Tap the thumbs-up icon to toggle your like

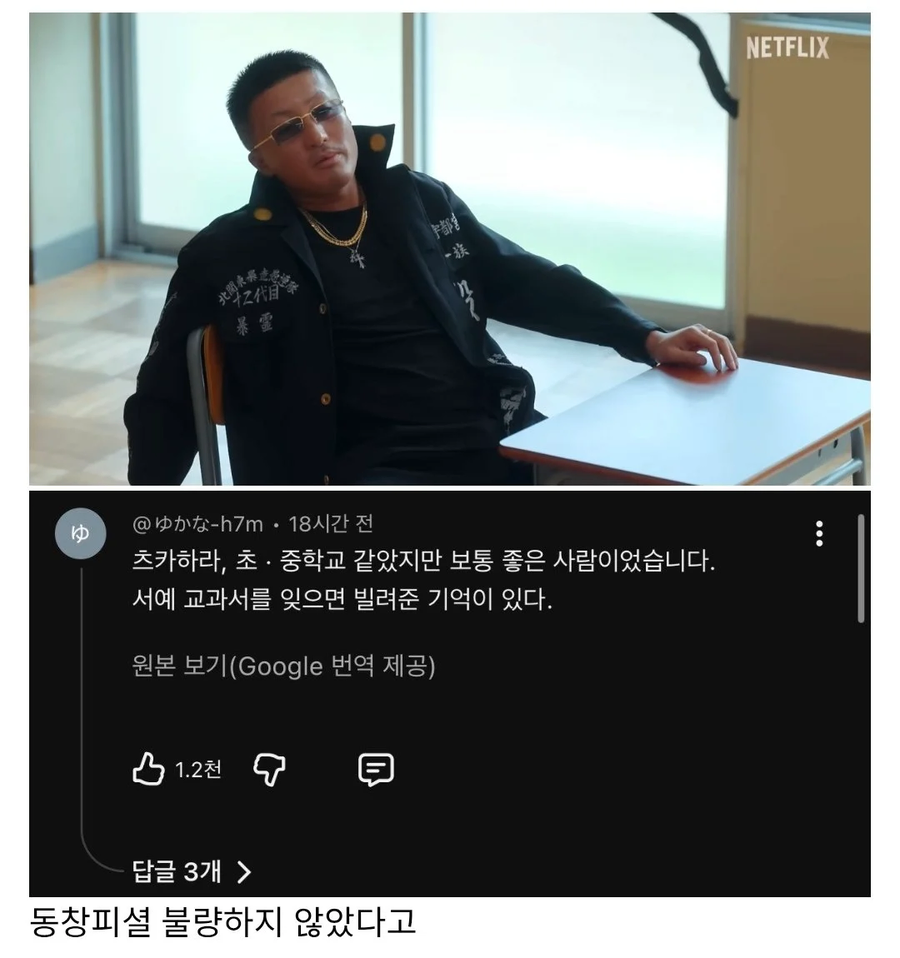(x=146, y=767)
